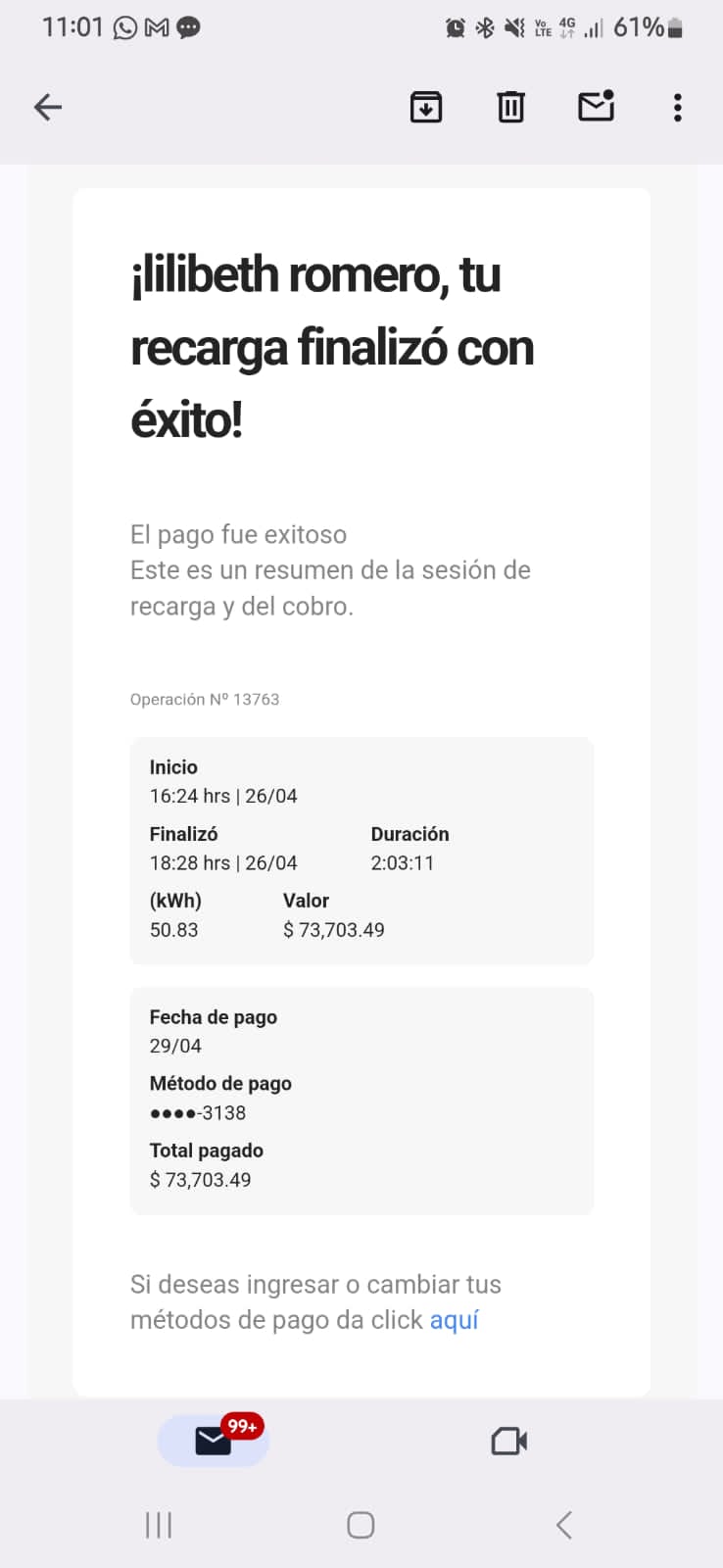The height and width of the screenshot is (1568, 723).
Task: Delete this email
Action: (510, 107)
